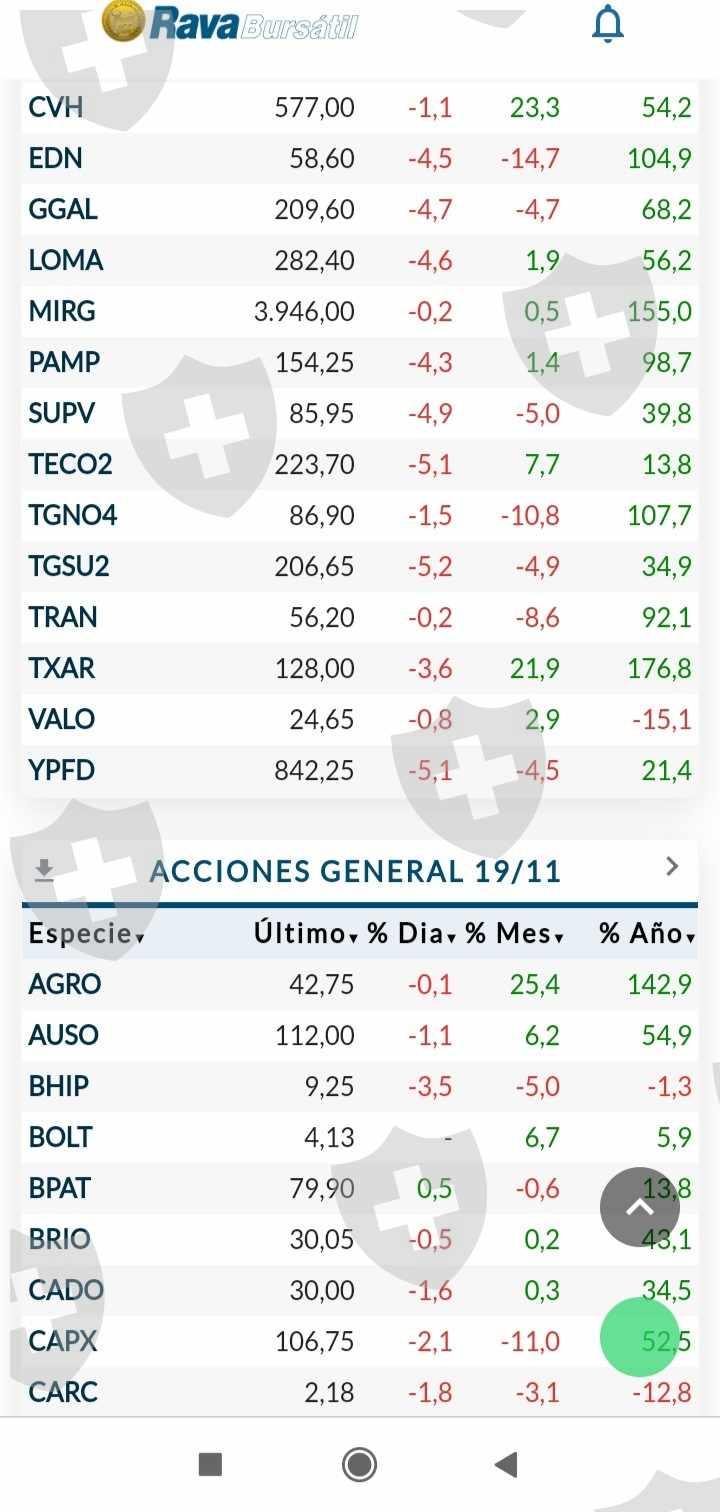Sort the table by Especie column
This screenshot has width=720, height=1512.
click(x=87, y=934)
